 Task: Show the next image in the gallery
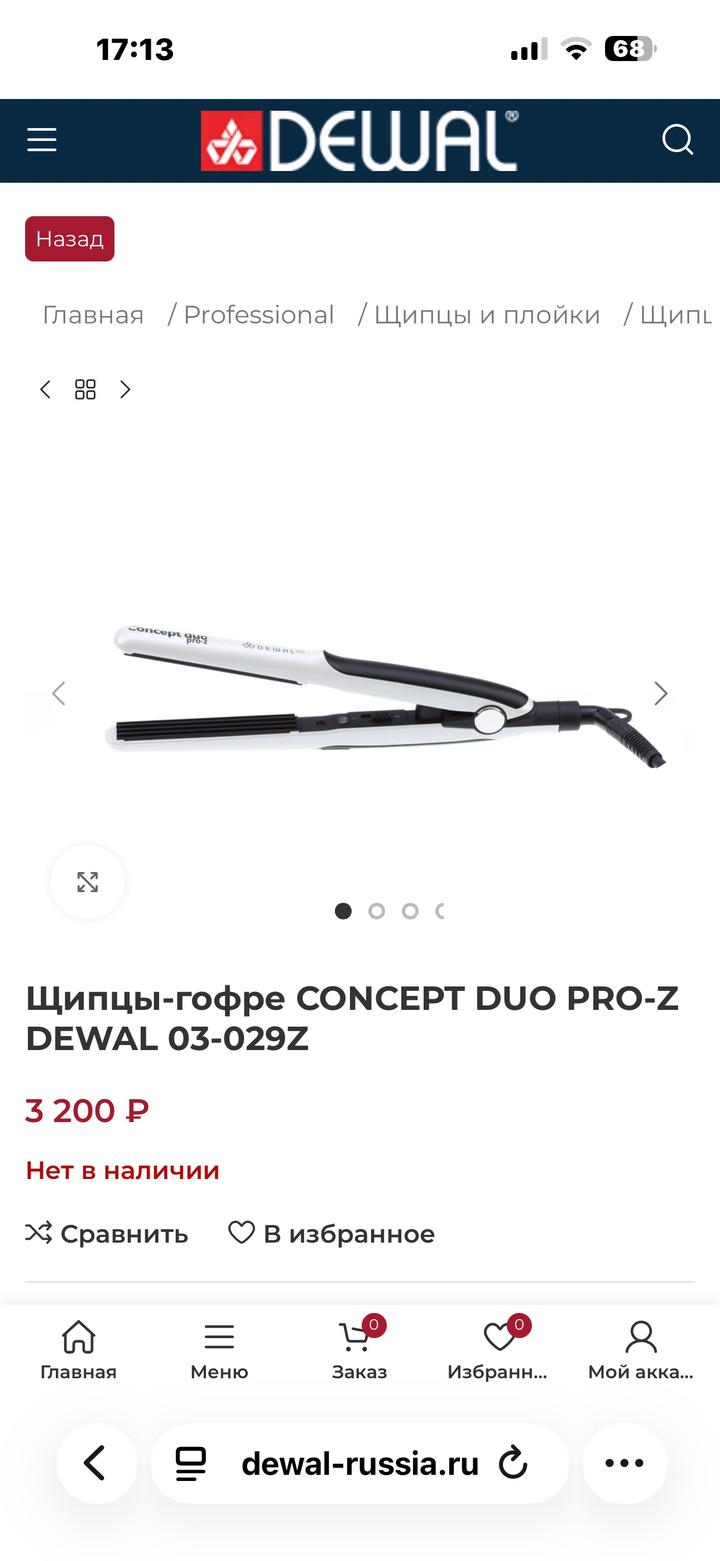click(660, 693)
